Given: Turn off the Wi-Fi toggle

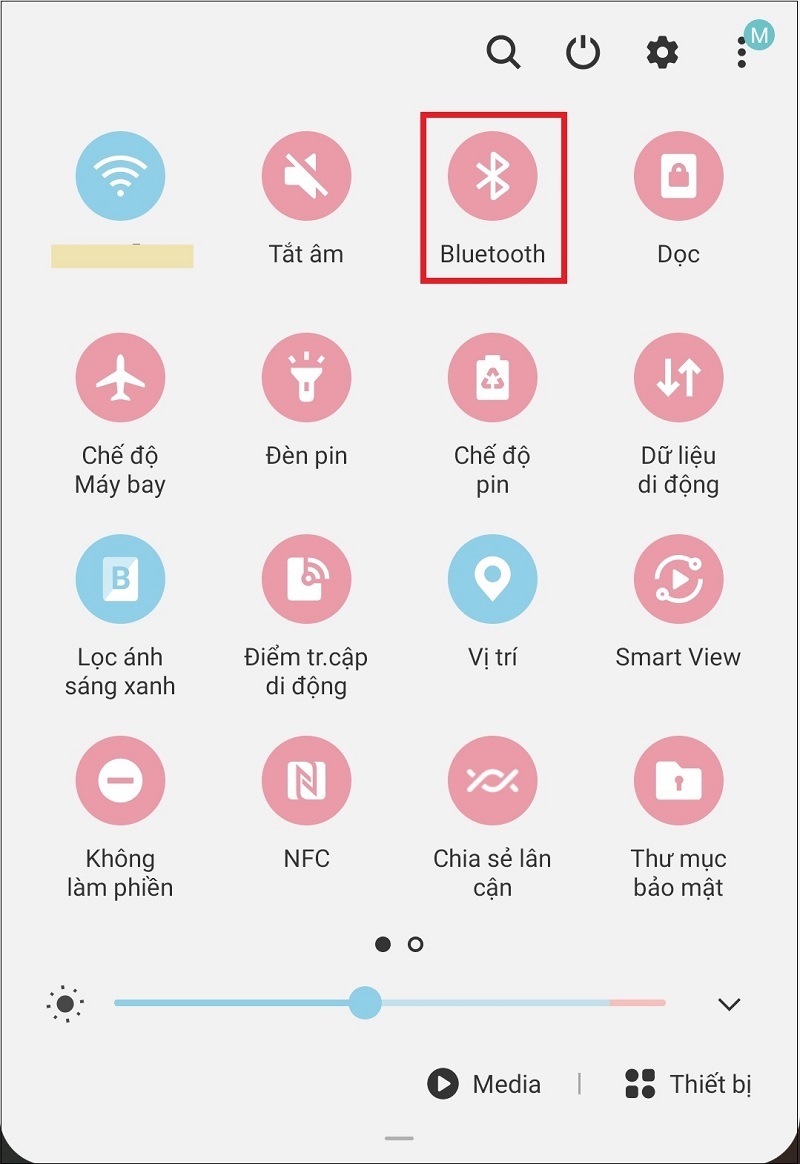Looking at the screenshot, I should [x=120, y=176].
